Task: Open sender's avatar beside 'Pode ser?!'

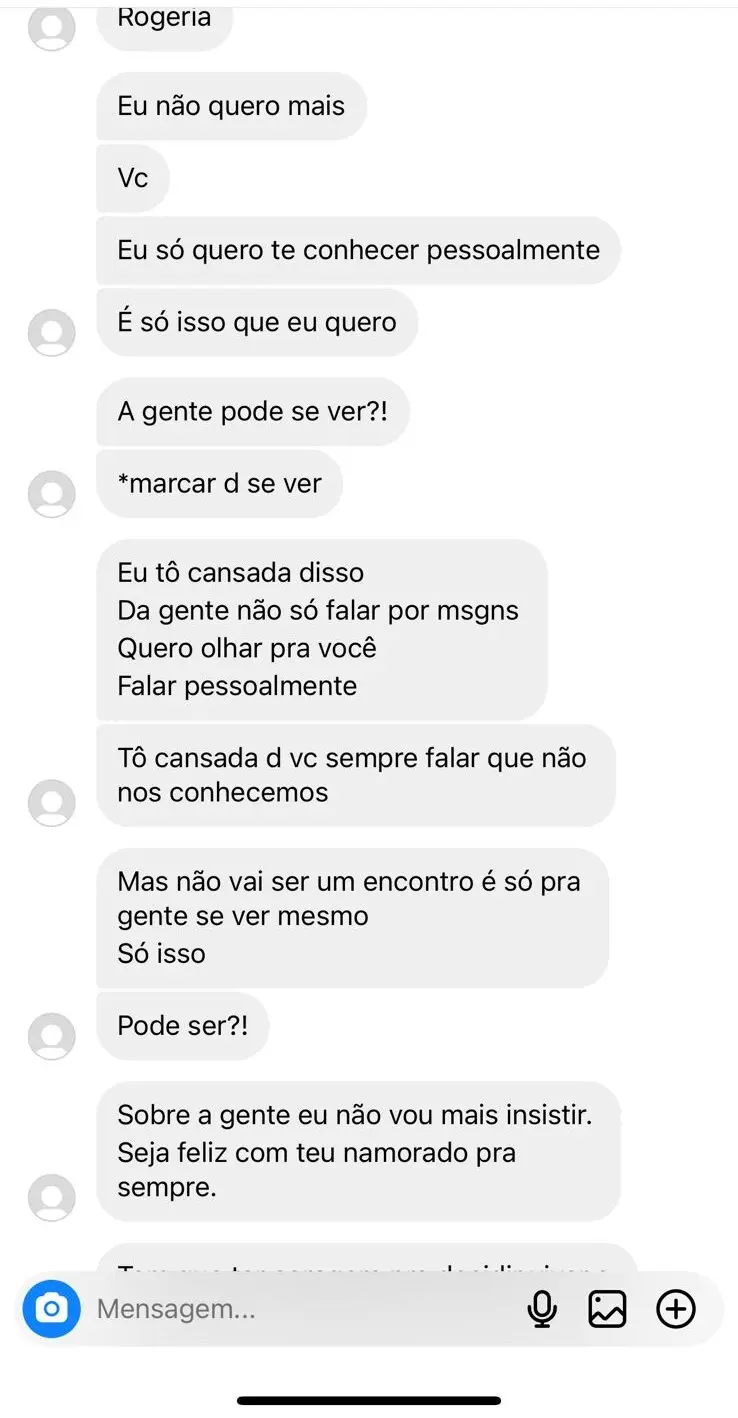Action: 51,1036
